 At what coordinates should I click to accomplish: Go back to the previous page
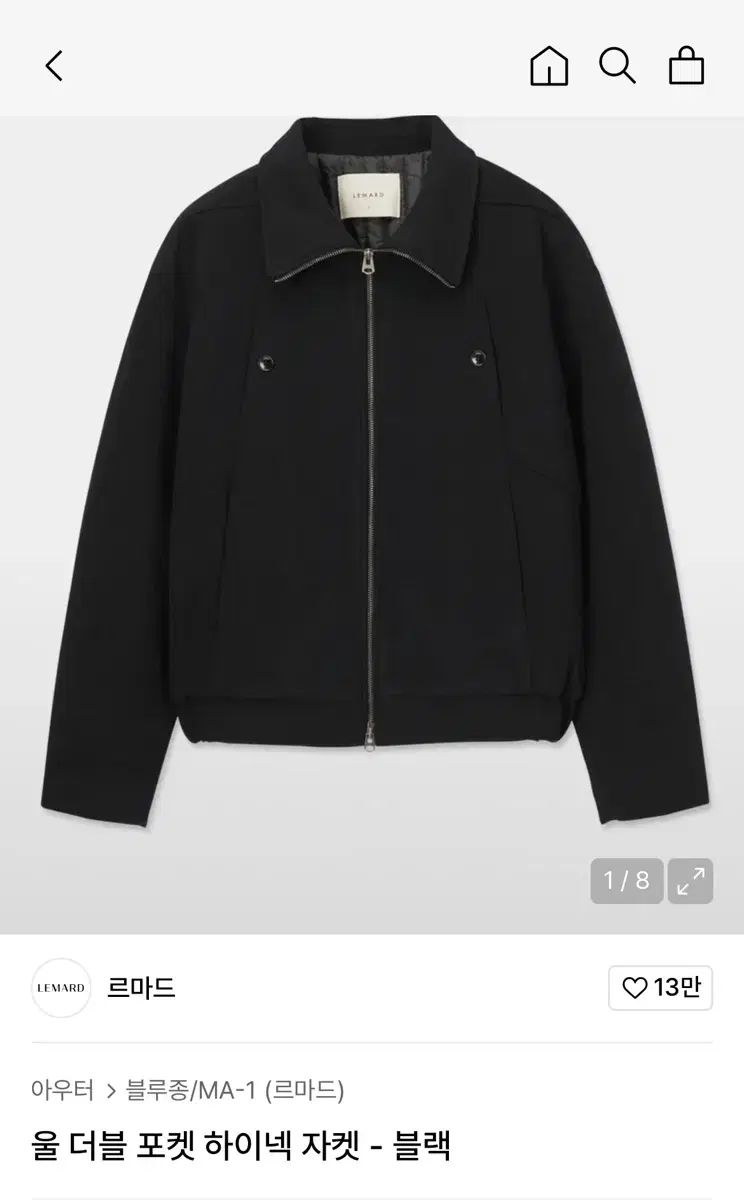tap(54, 66)
